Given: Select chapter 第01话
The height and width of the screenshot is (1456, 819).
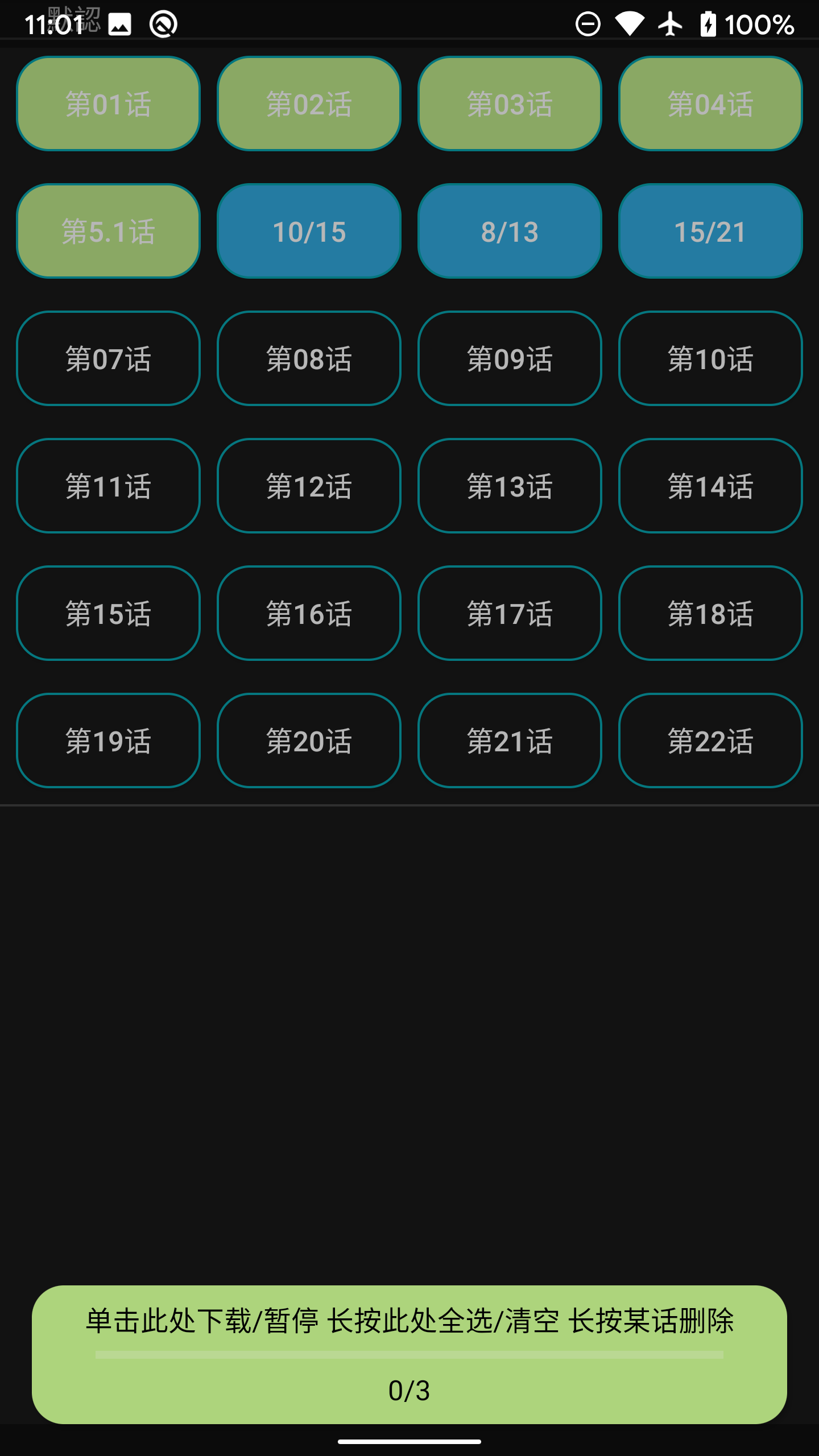Looking at the screenshot, I should (108, 104).
